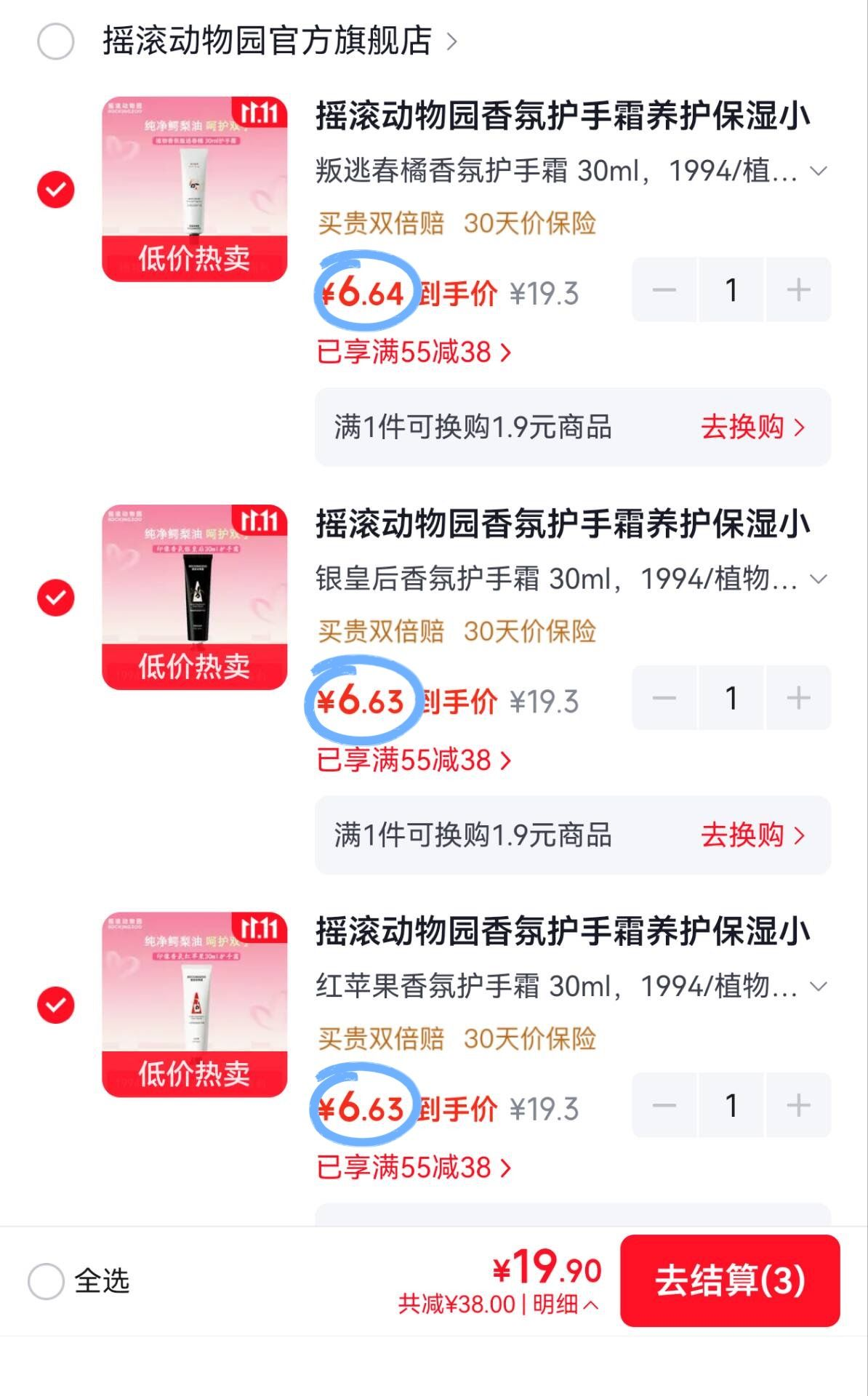Expand the 明细 discount details
The height and width of the screenshot is (1396, 868).
[x=566, y=1304]
